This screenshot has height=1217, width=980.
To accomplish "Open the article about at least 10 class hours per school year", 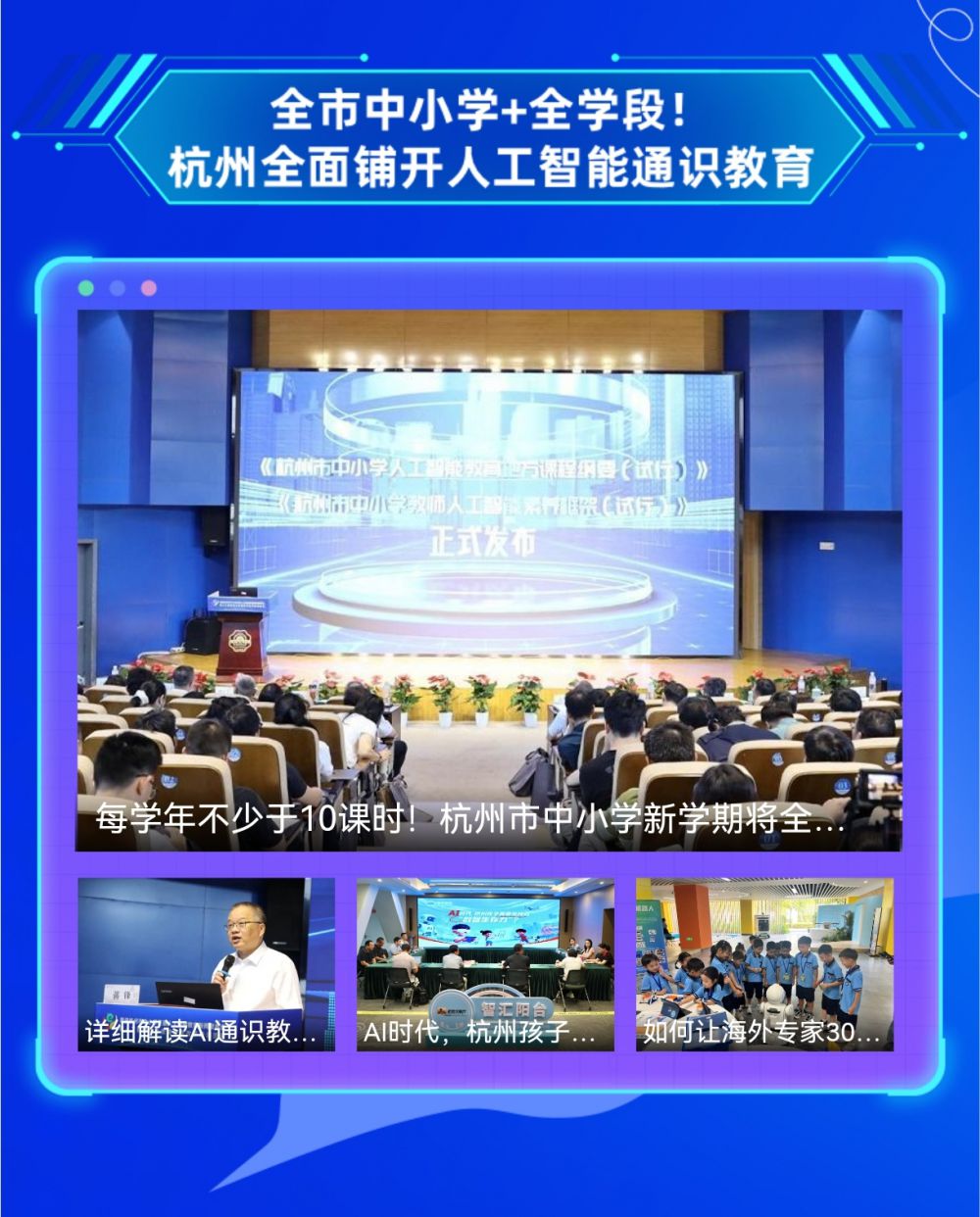I will [x=489, y=580].
